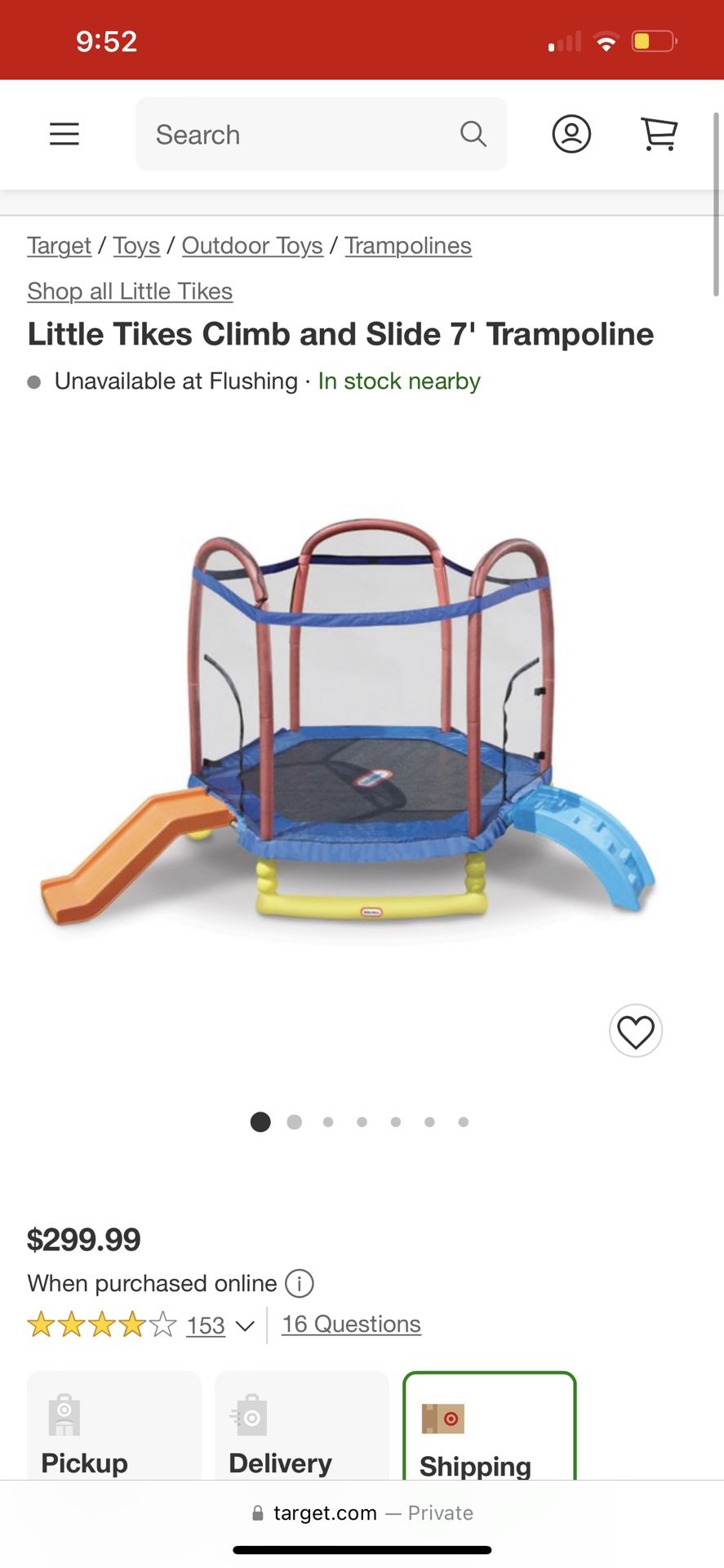View the 16 Questions link
The image size is (724, 1568).
point(351,1324)
